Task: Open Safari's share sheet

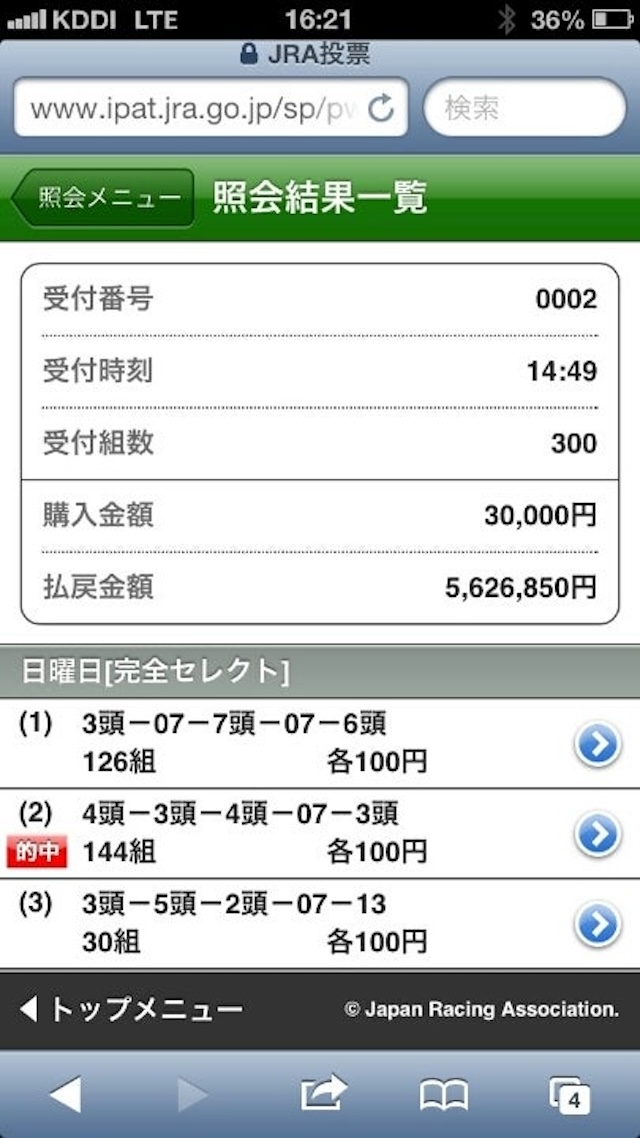Action: [323, 1095]
